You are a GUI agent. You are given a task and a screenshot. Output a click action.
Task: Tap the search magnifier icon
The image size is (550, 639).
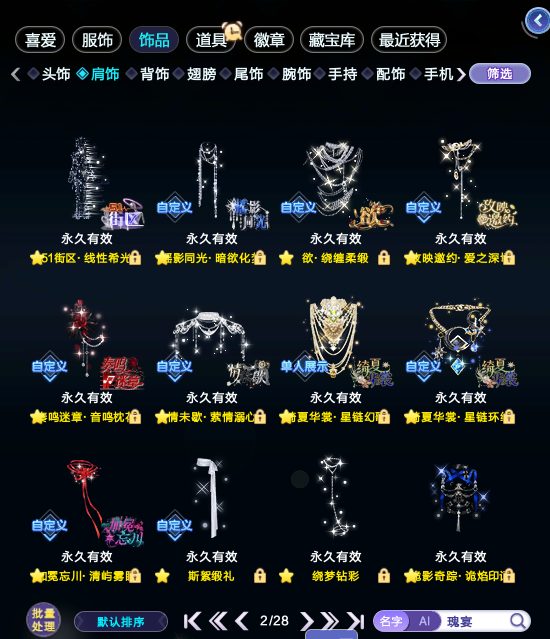coord(518,621)
